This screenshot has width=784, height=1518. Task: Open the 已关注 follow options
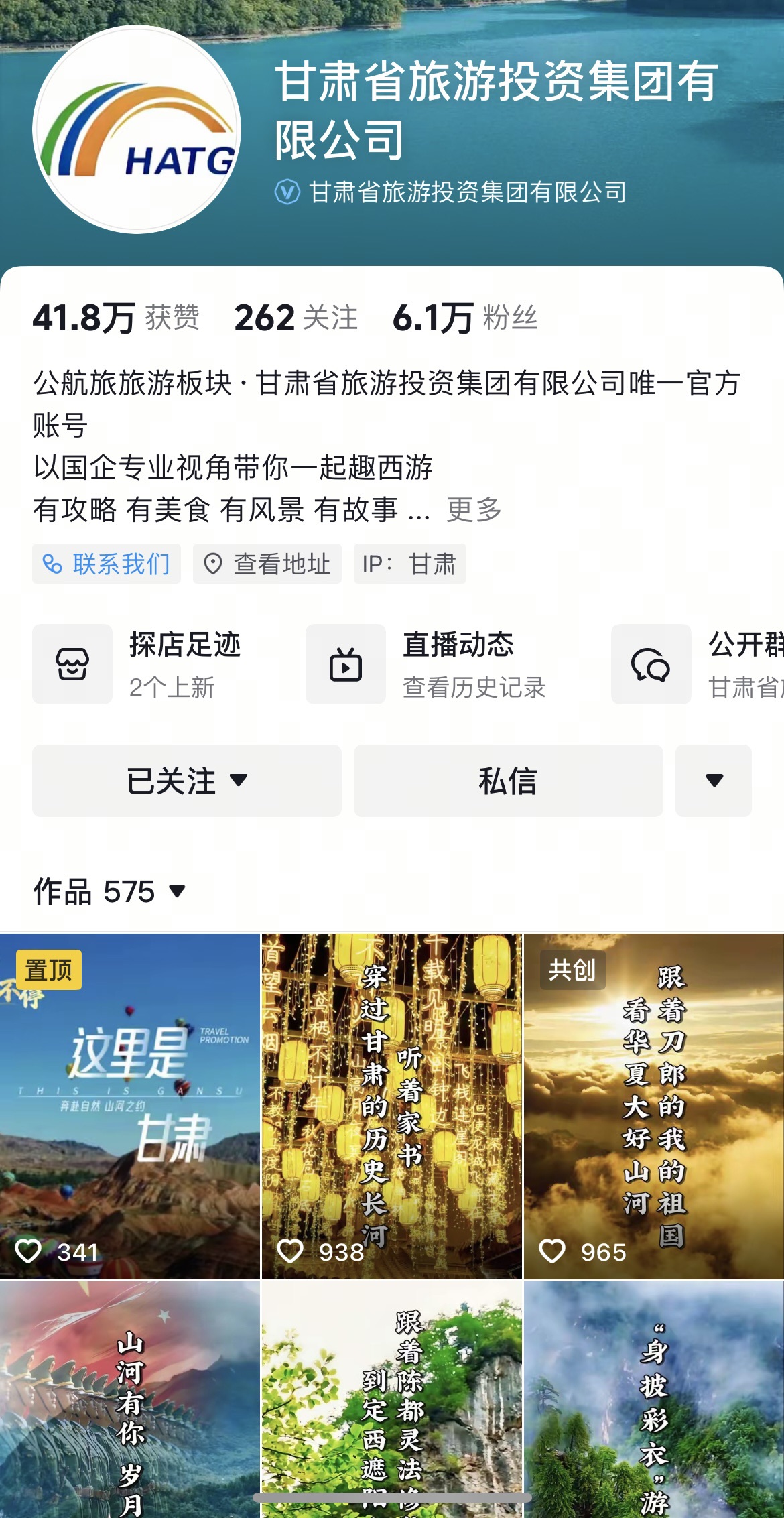[187, 781]
